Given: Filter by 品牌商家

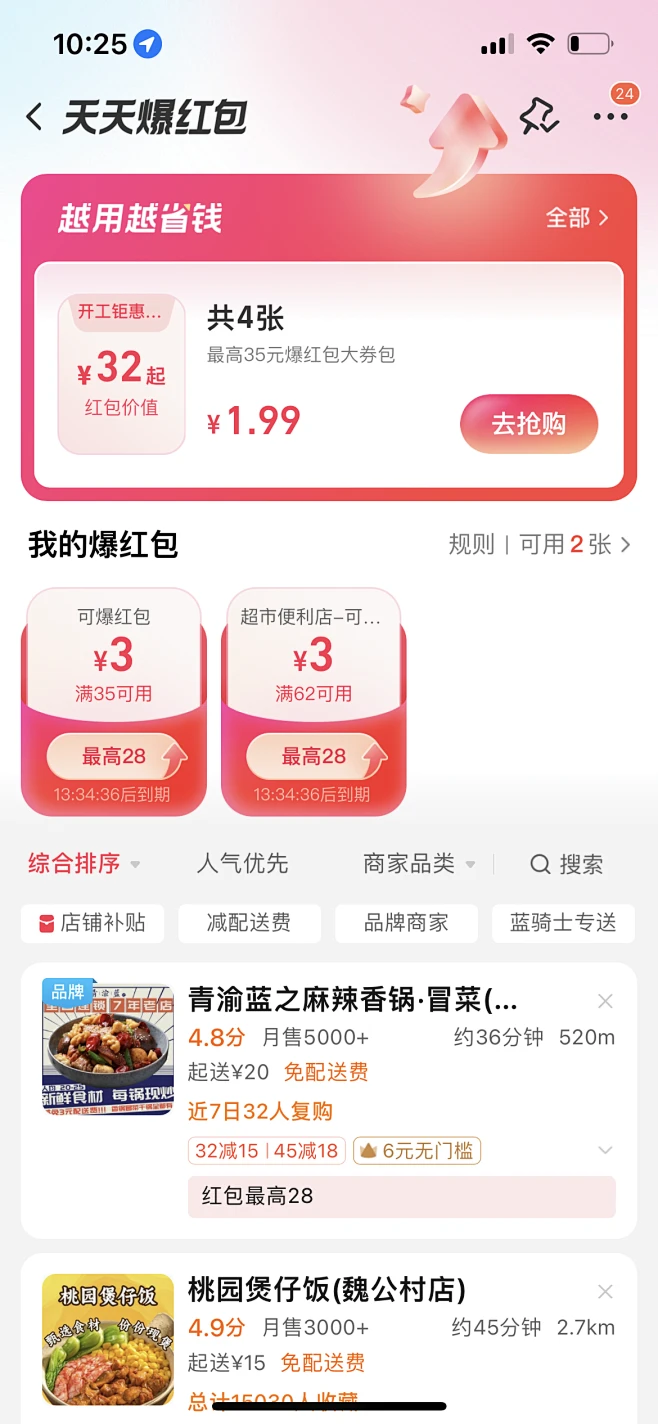Looking at the screenshot, I should click(x=406, y=923).
